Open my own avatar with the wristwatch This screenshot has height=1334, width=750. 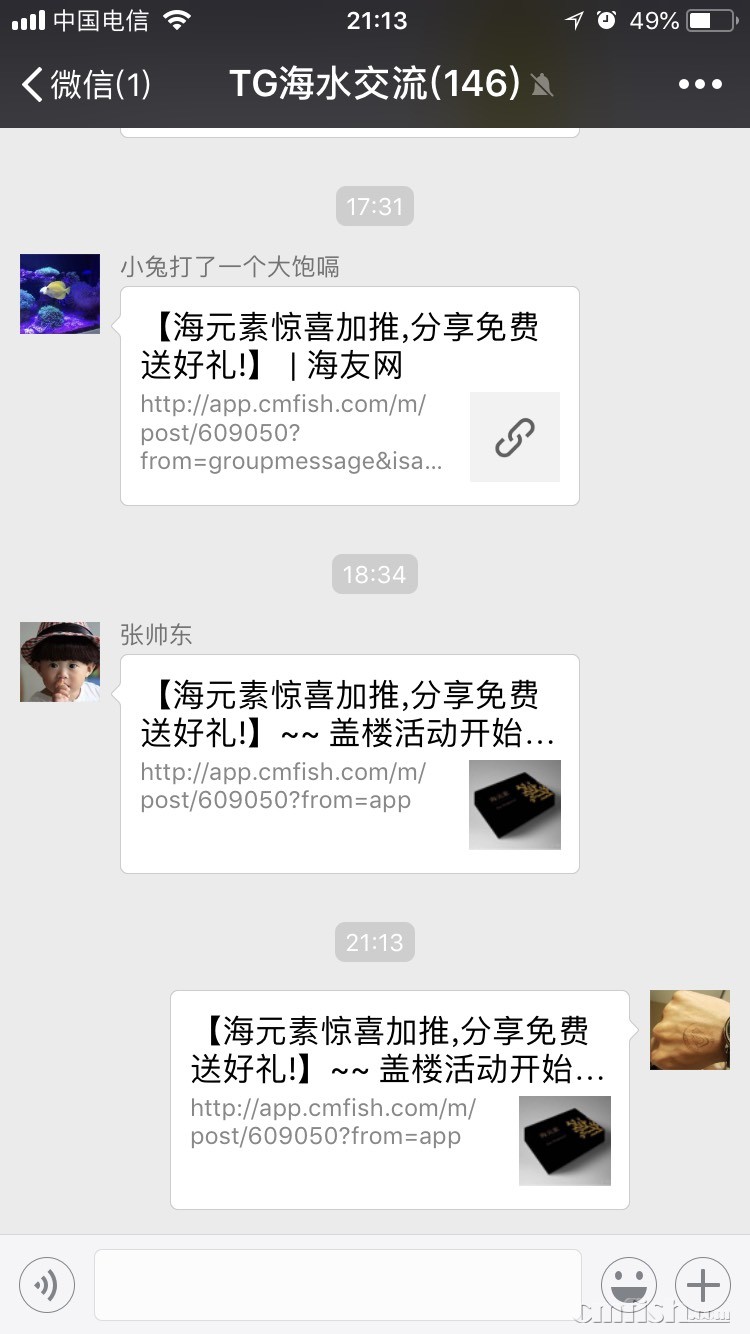[690, 1030]
